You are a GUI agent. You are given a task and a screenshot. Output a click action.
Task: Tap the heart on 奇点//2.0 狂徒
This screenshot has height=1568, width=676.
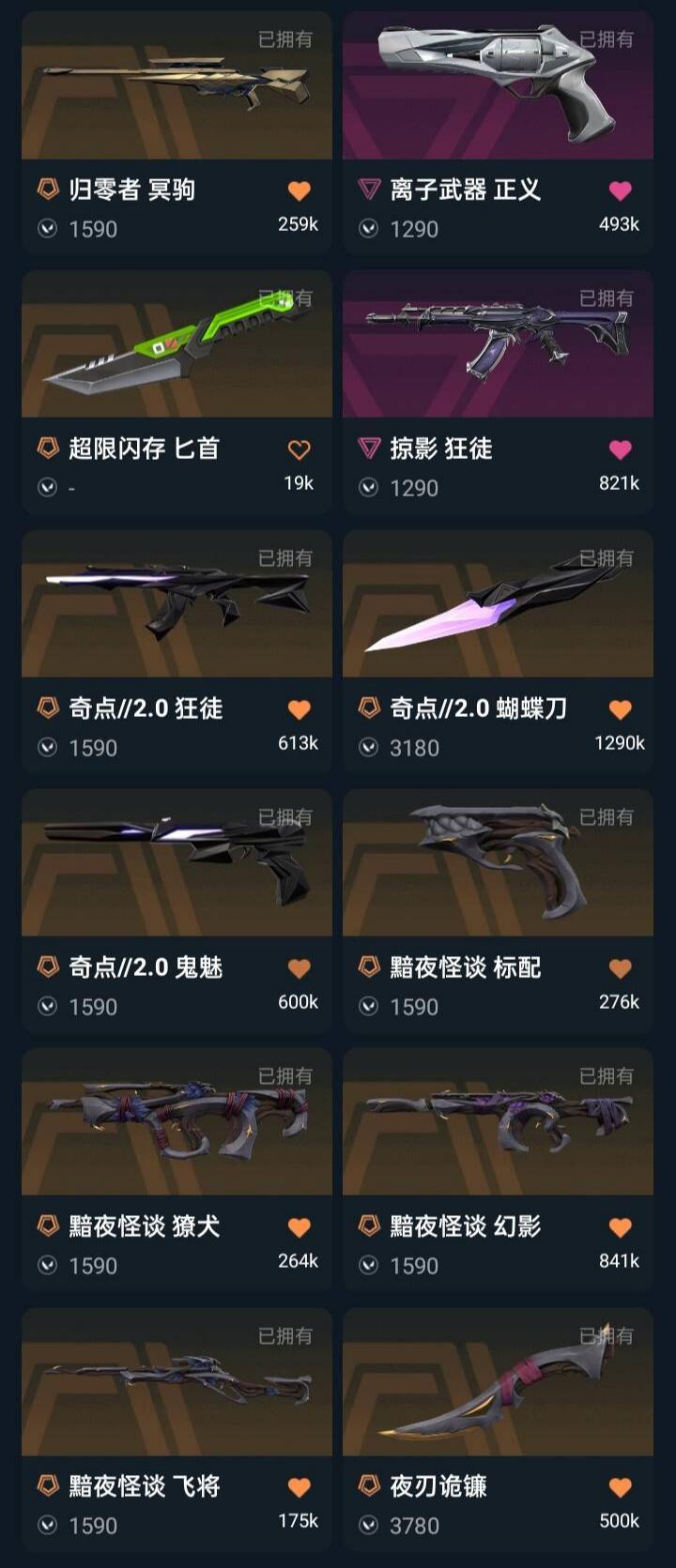click(299, 710)
